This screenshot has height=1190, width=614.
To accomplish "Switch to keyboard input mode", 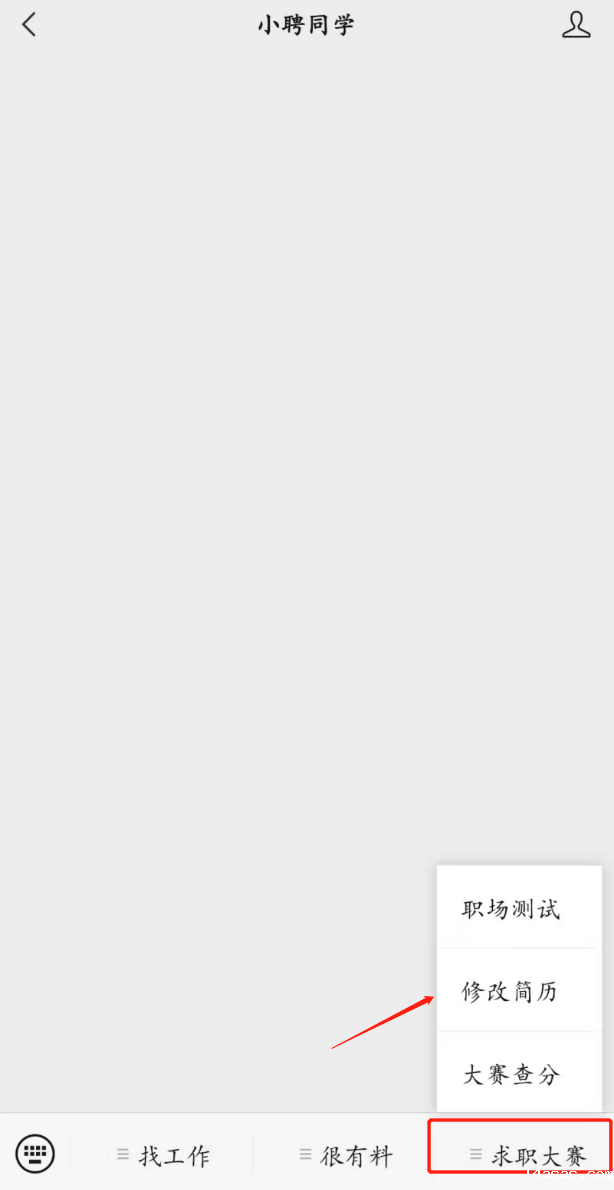I will 35,1153.
